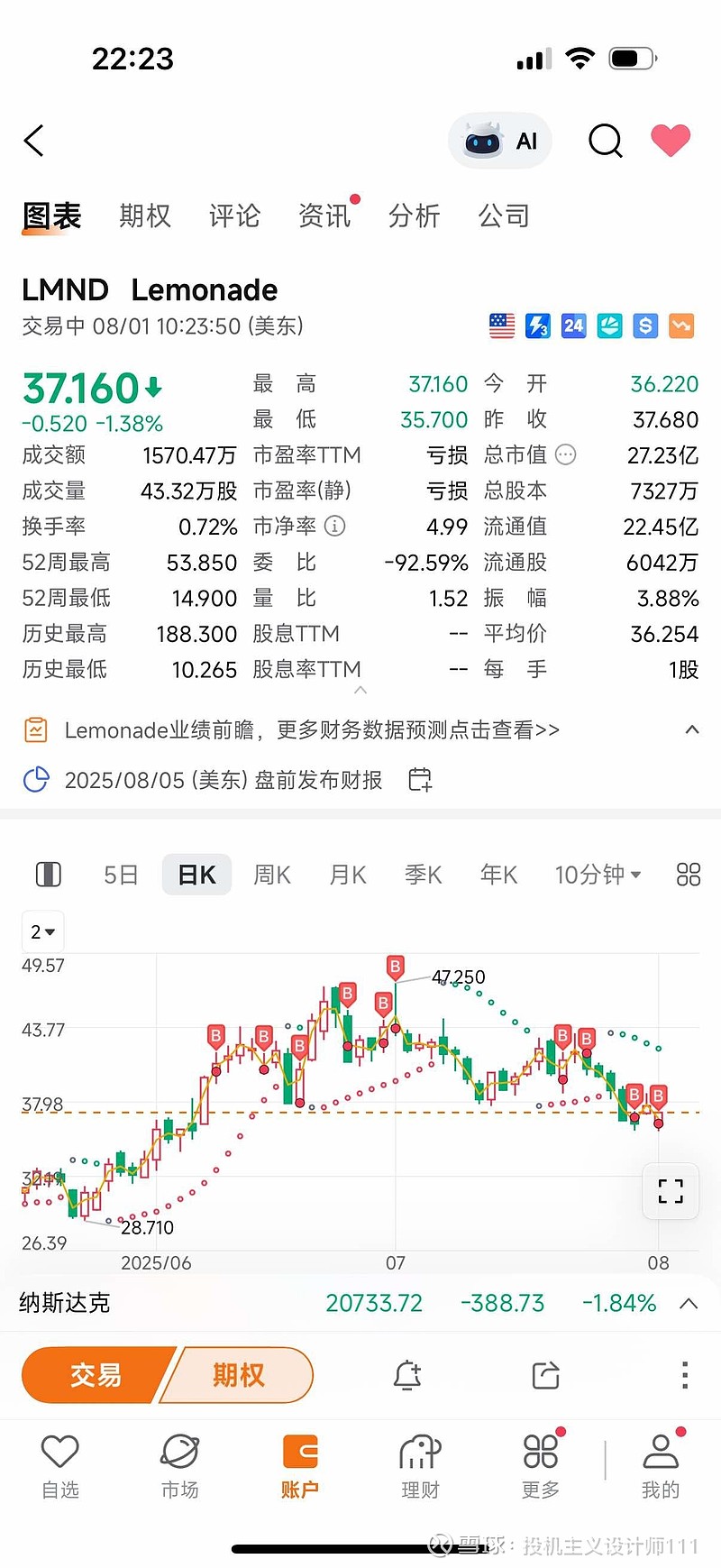The image size is (721, 1568).
Task: Open the 资讯 tab
Action: coord(324,215)
